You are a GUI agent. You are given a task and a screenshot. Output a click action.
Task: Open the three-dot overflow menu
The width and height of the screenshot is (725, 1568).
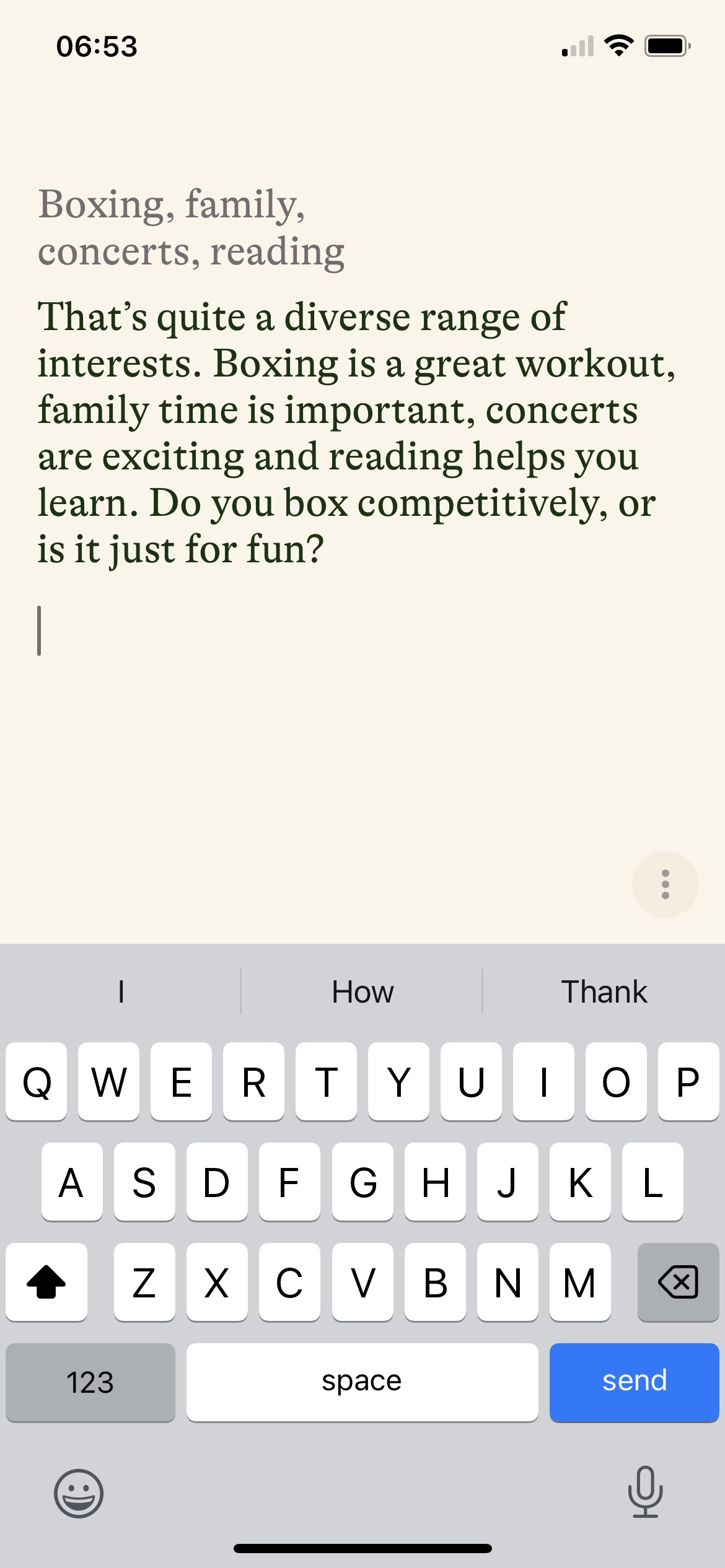pos(665,884)
